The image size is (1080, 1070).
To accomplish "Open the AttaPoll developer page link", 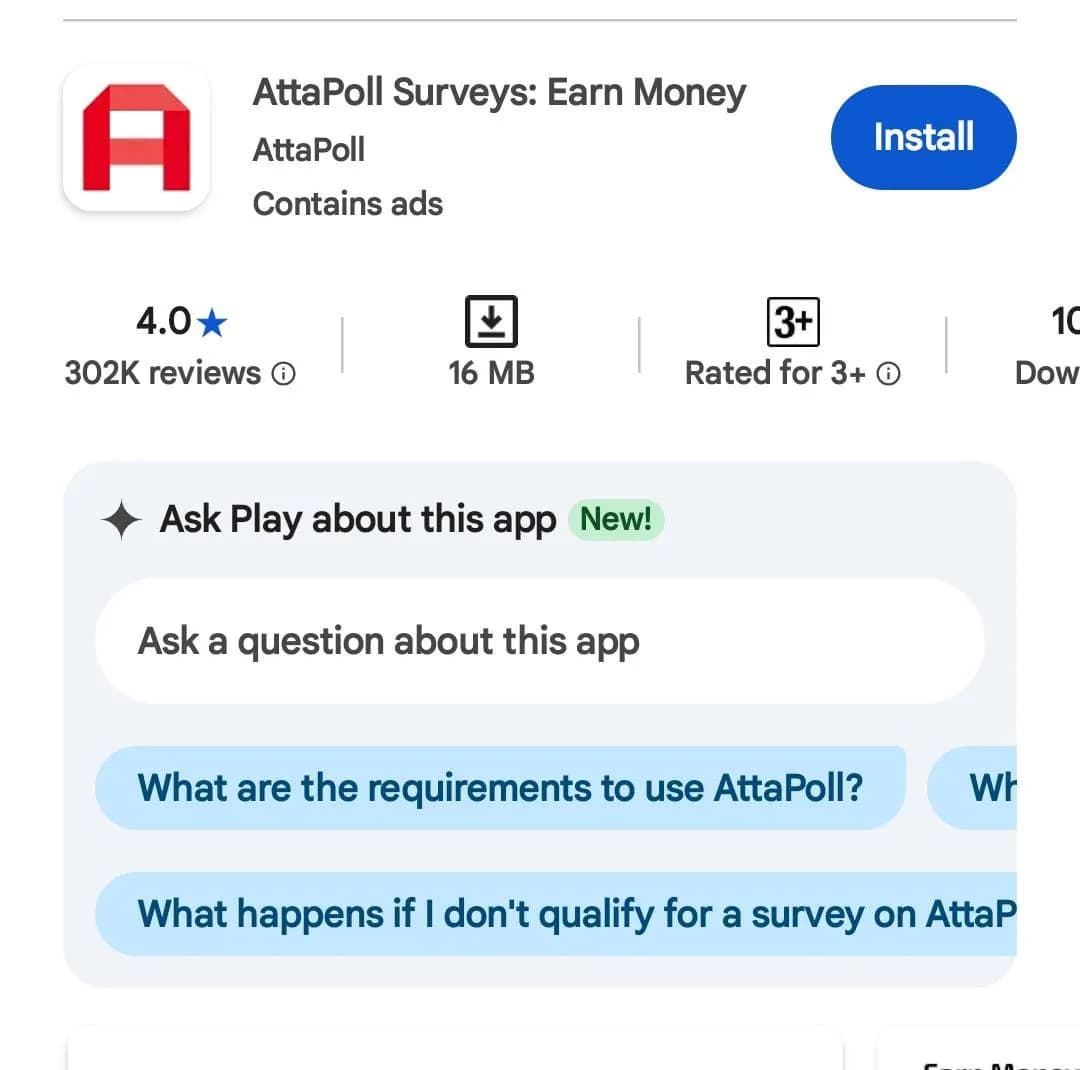I will [309, 150].
